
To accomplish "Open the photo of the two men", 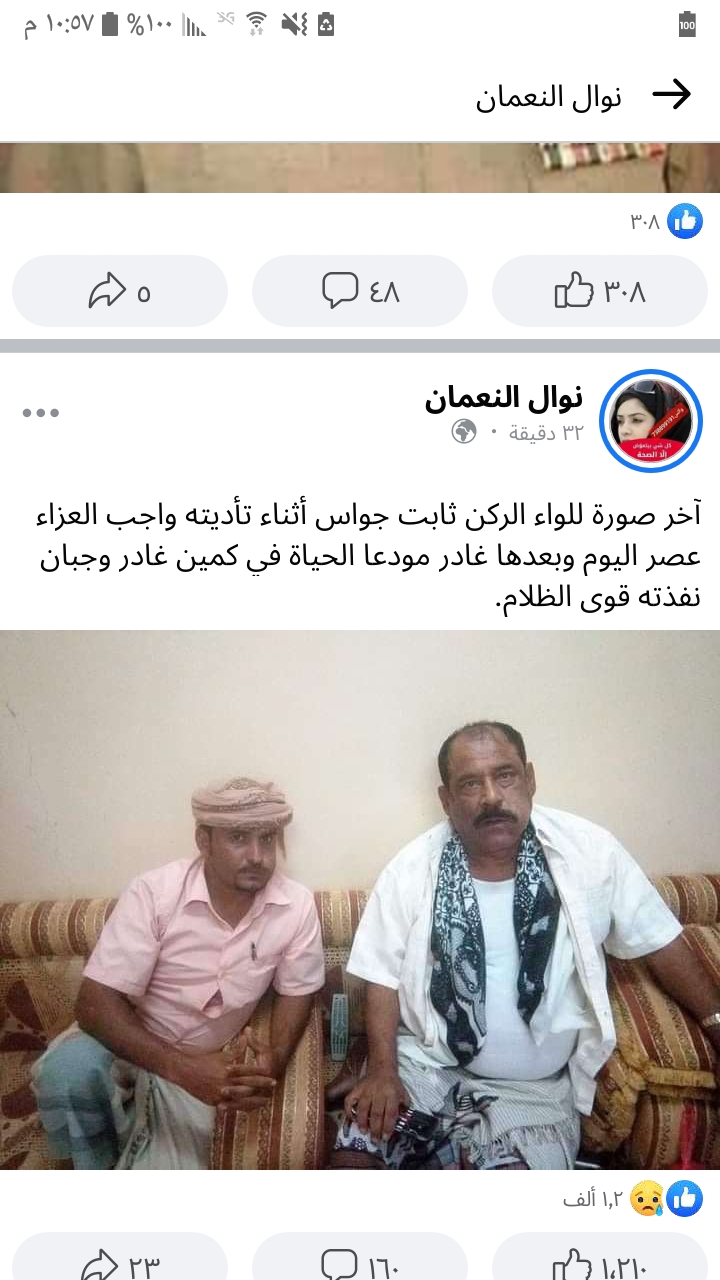I will (360, 900).
